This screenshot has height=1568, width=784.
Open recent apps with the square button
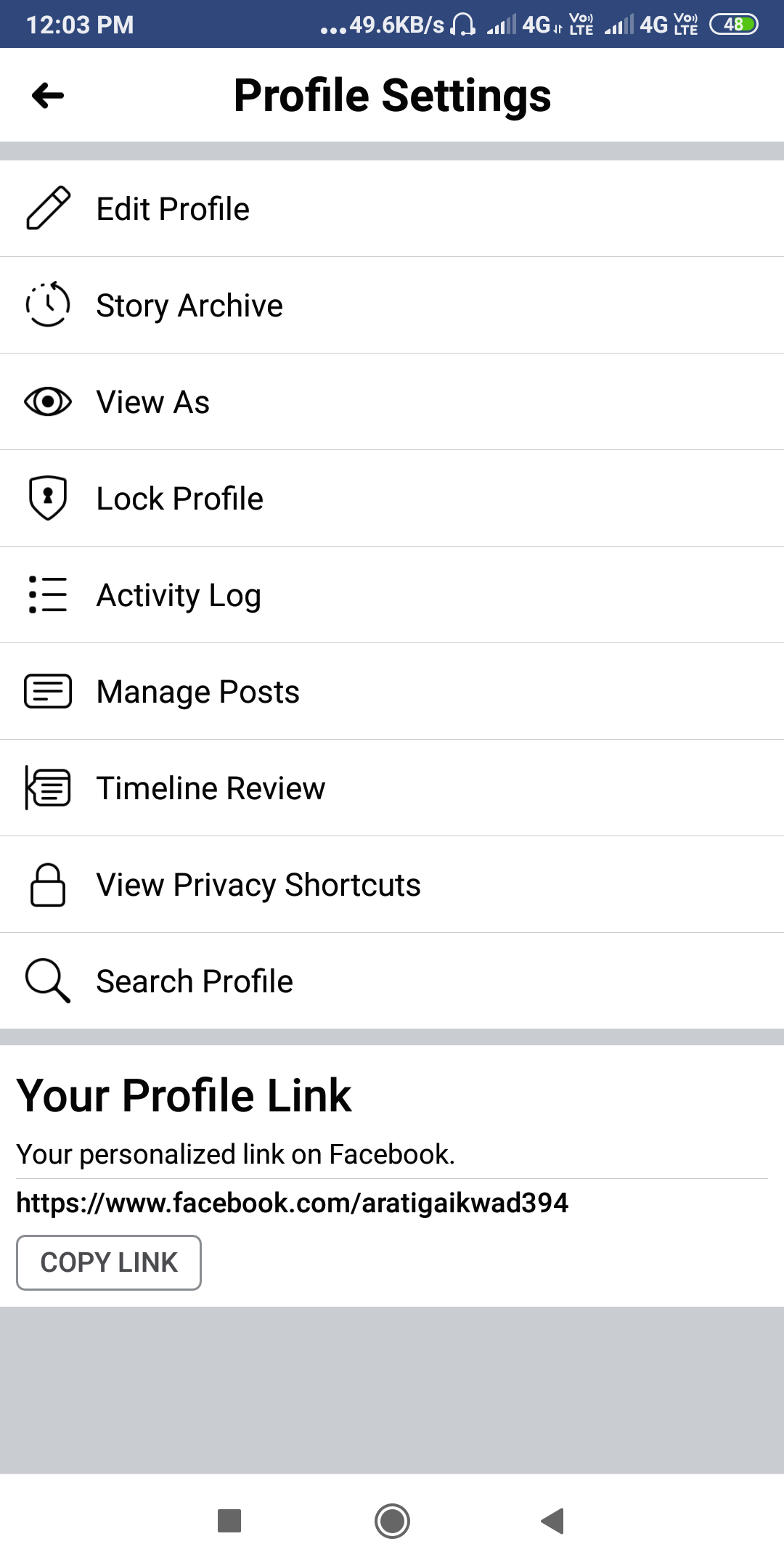coord(229,1521)
